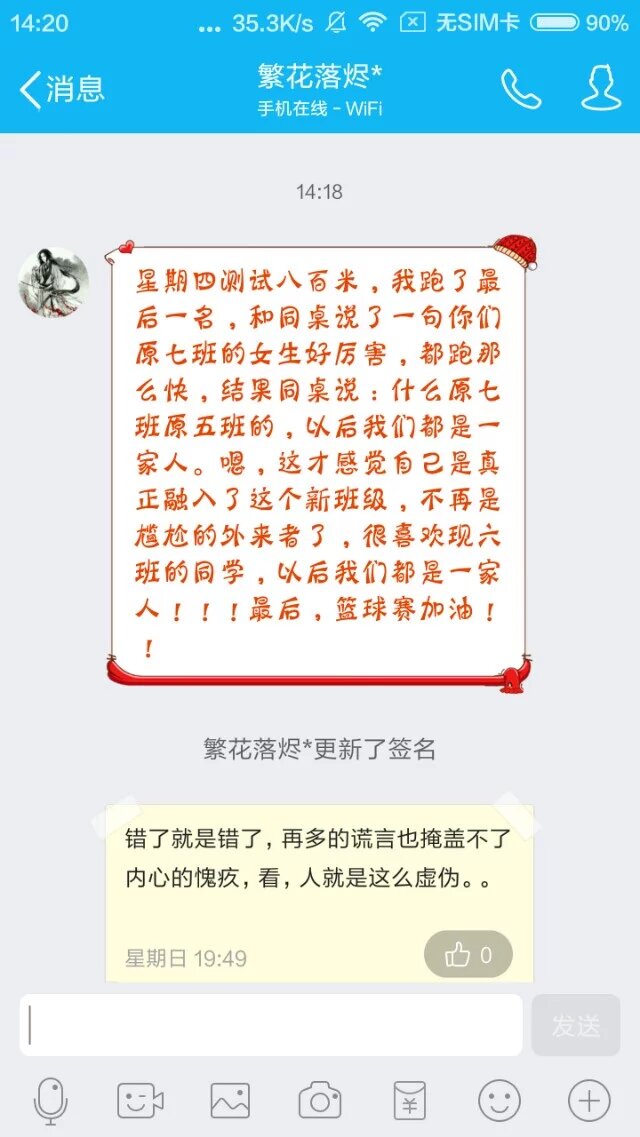Start a video call from toolbar

(x=140, y=1101)
